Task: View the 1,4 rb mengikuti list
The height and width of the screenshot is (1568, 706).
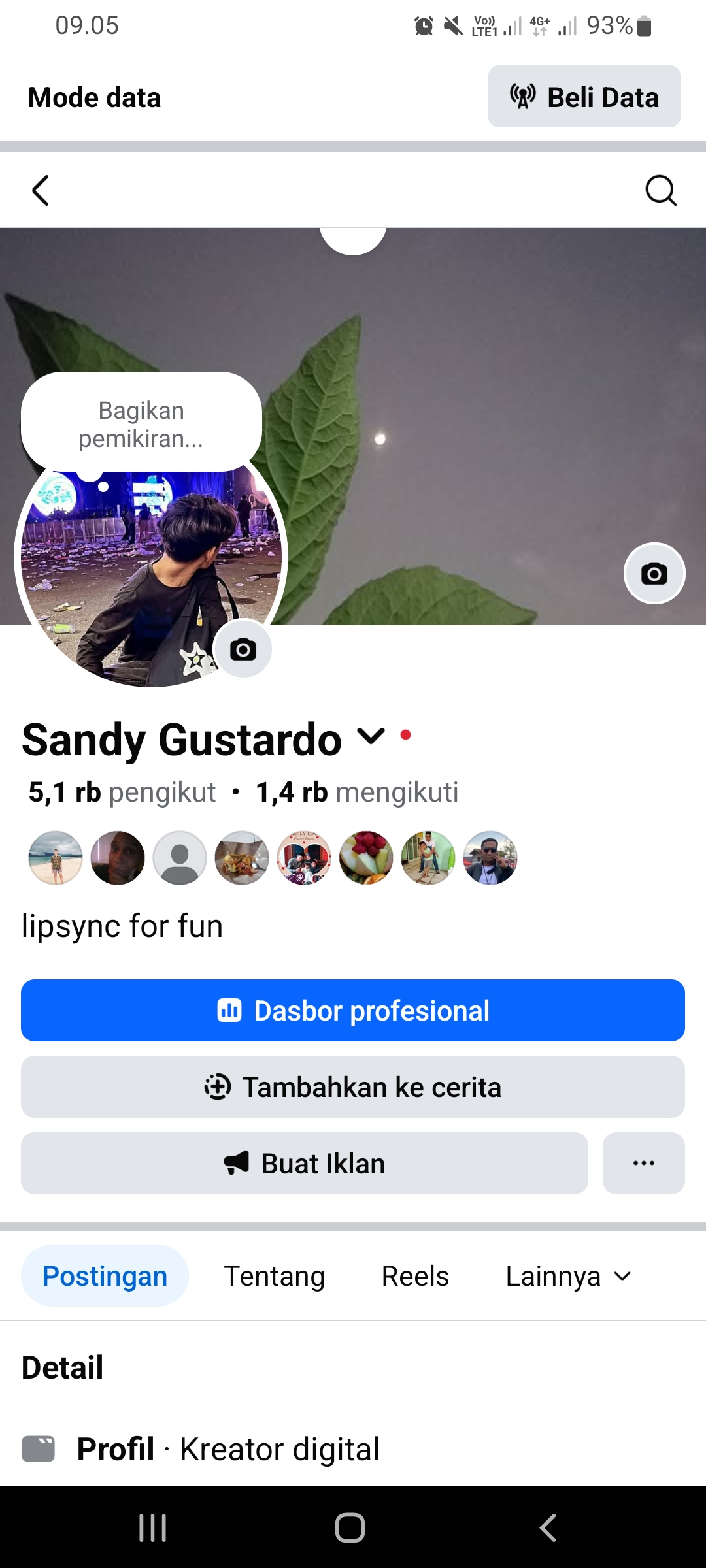Action: coord(357,792)
